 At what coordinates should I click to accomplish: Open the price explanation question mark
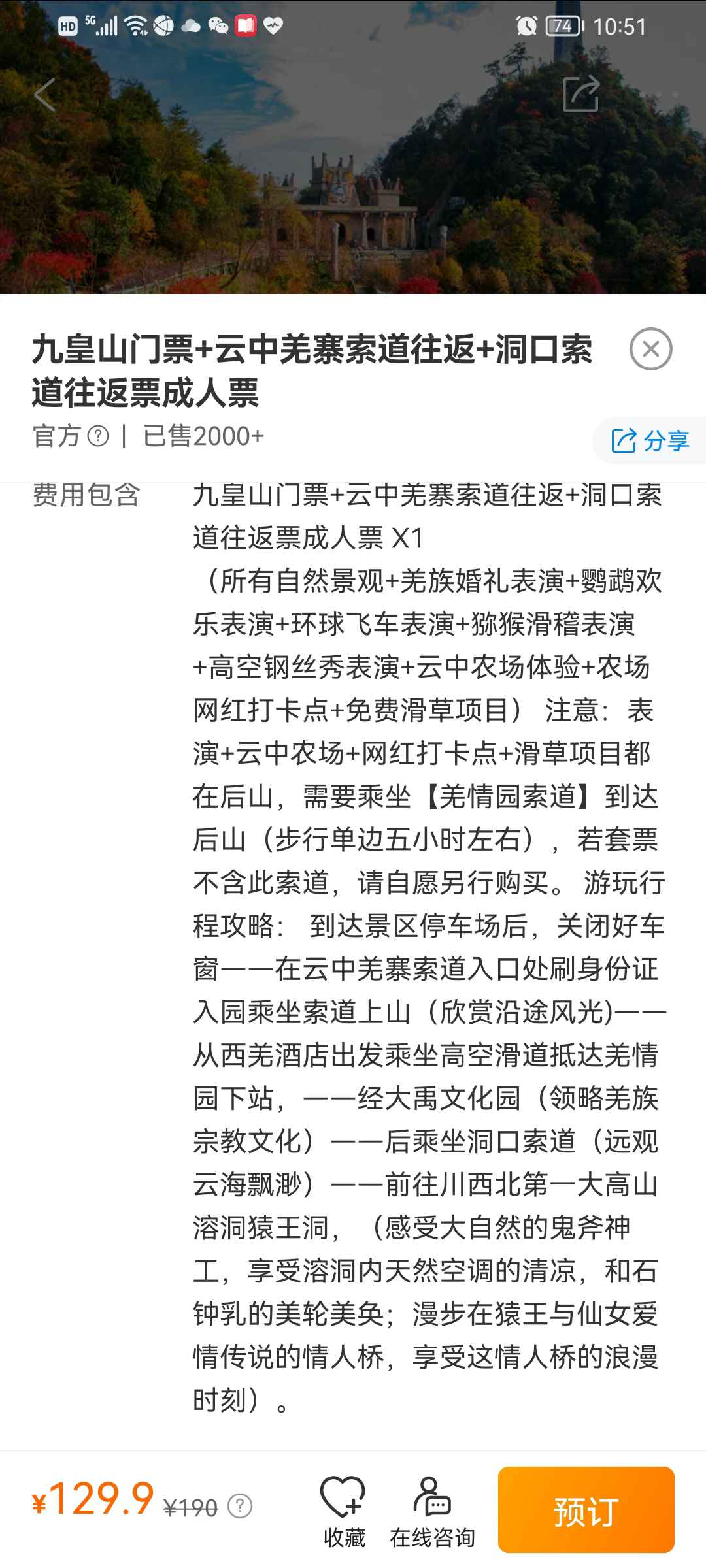(x=240, y=1507)
